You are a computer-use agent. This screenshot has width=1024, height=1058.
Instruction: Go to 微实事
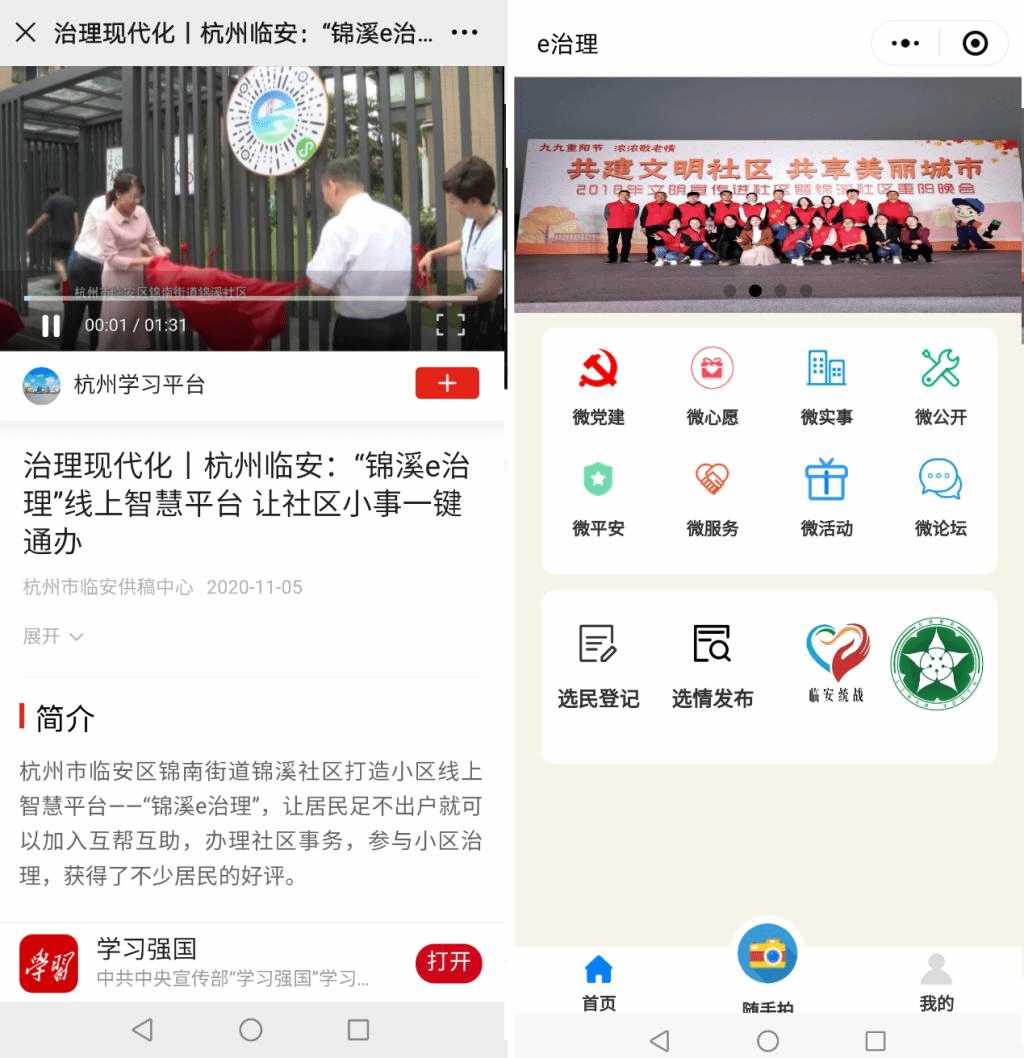826,386
